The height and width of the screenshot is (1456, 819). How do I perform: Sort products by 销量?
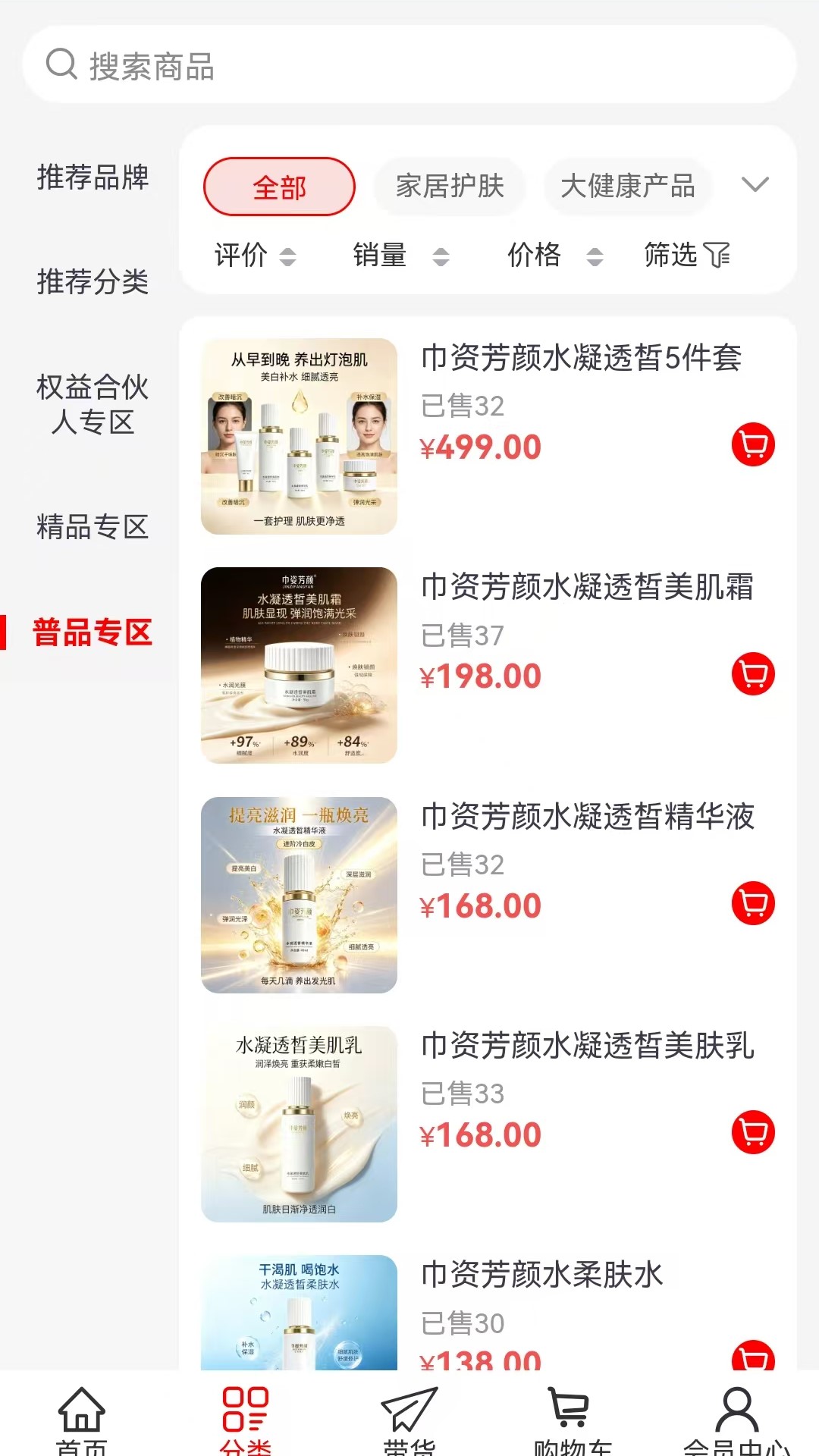click(401, 256)
